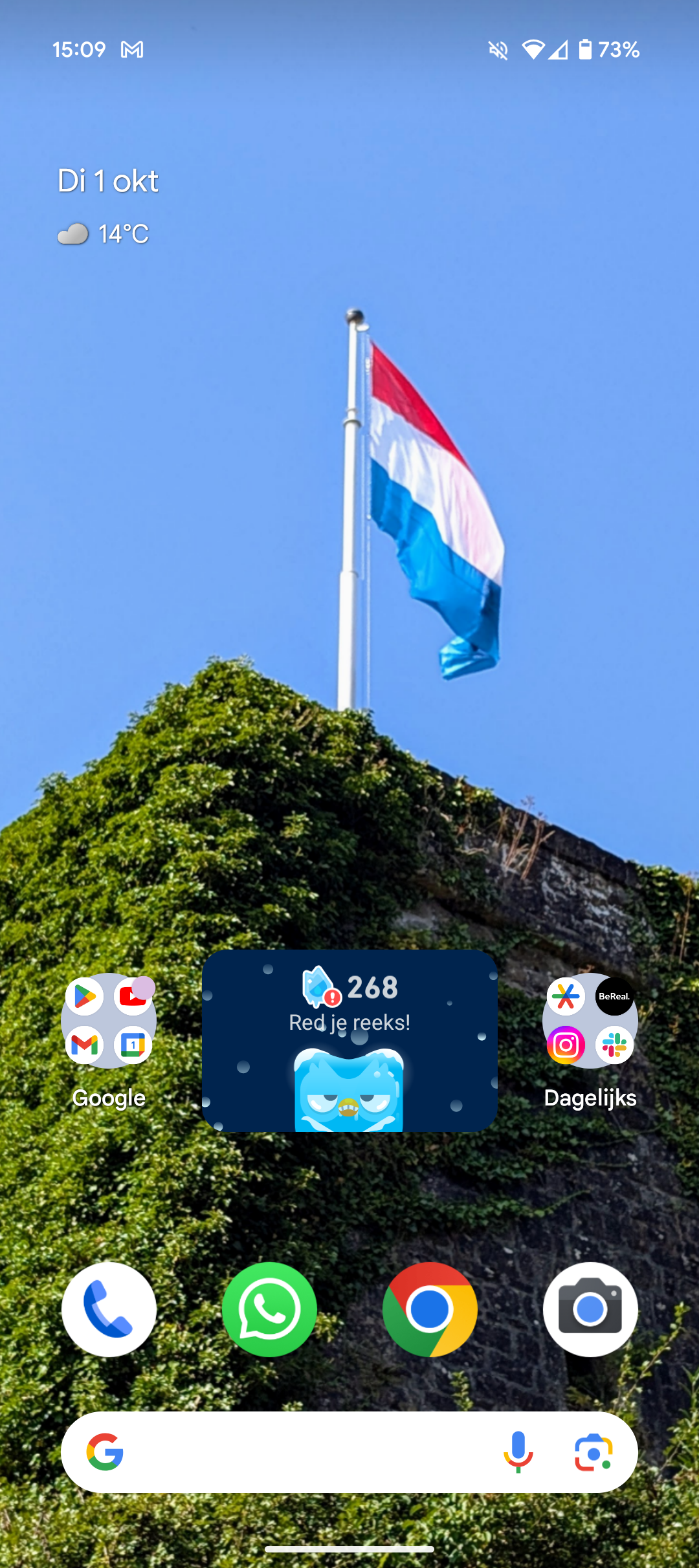699x1568 pixels.
Task: Launch the Phone dialer app
Action: (x=109, y=1309)
